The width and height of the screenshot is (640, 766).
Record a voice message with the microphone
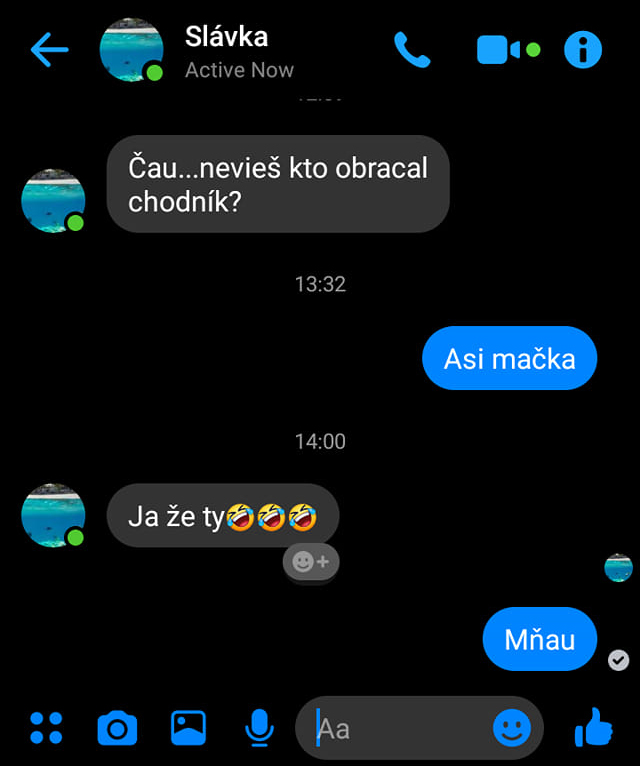pos(259,728)
